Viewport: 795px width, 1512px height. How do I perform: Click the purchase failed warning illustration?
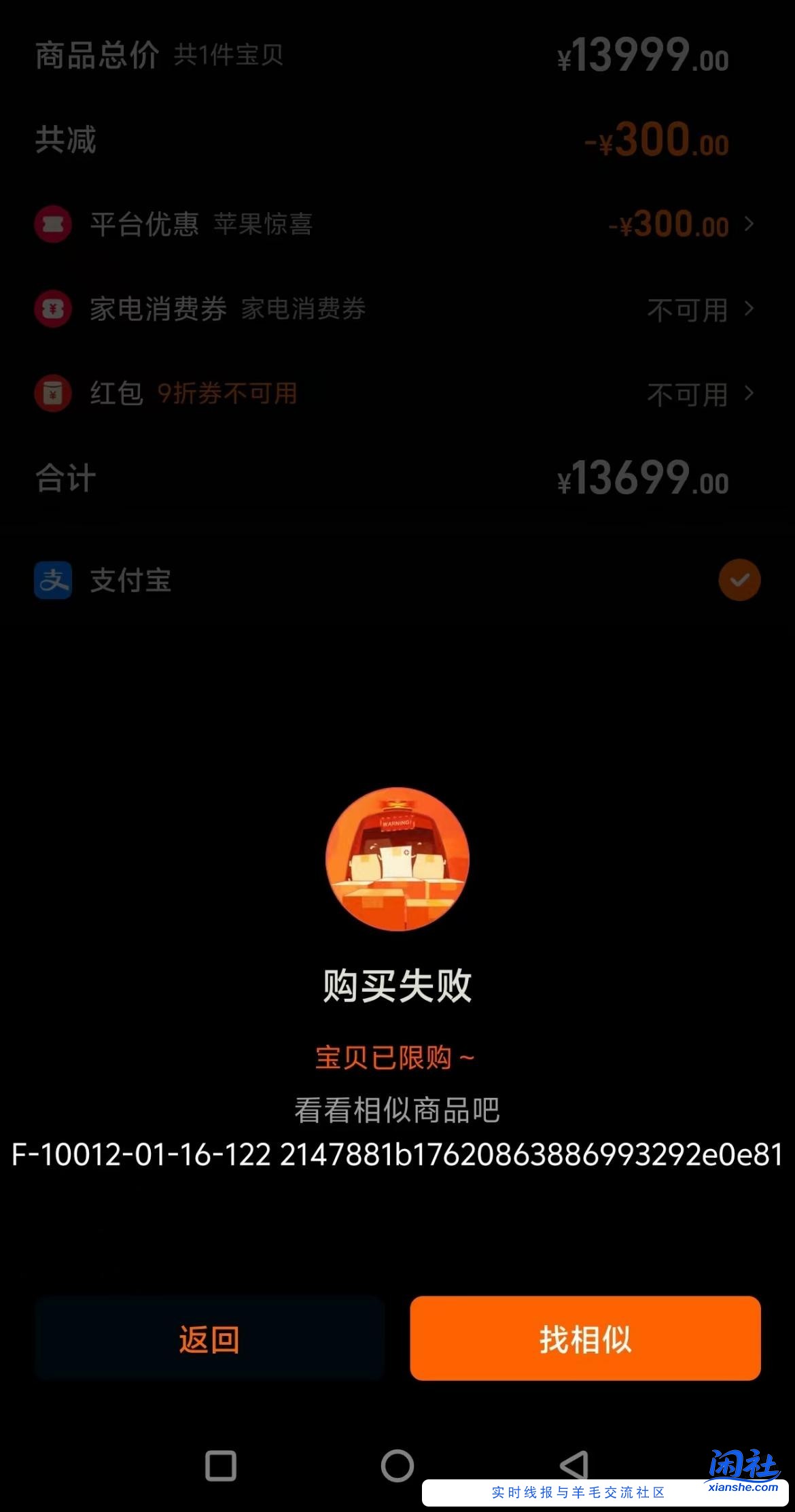click(x=397, y=859)
